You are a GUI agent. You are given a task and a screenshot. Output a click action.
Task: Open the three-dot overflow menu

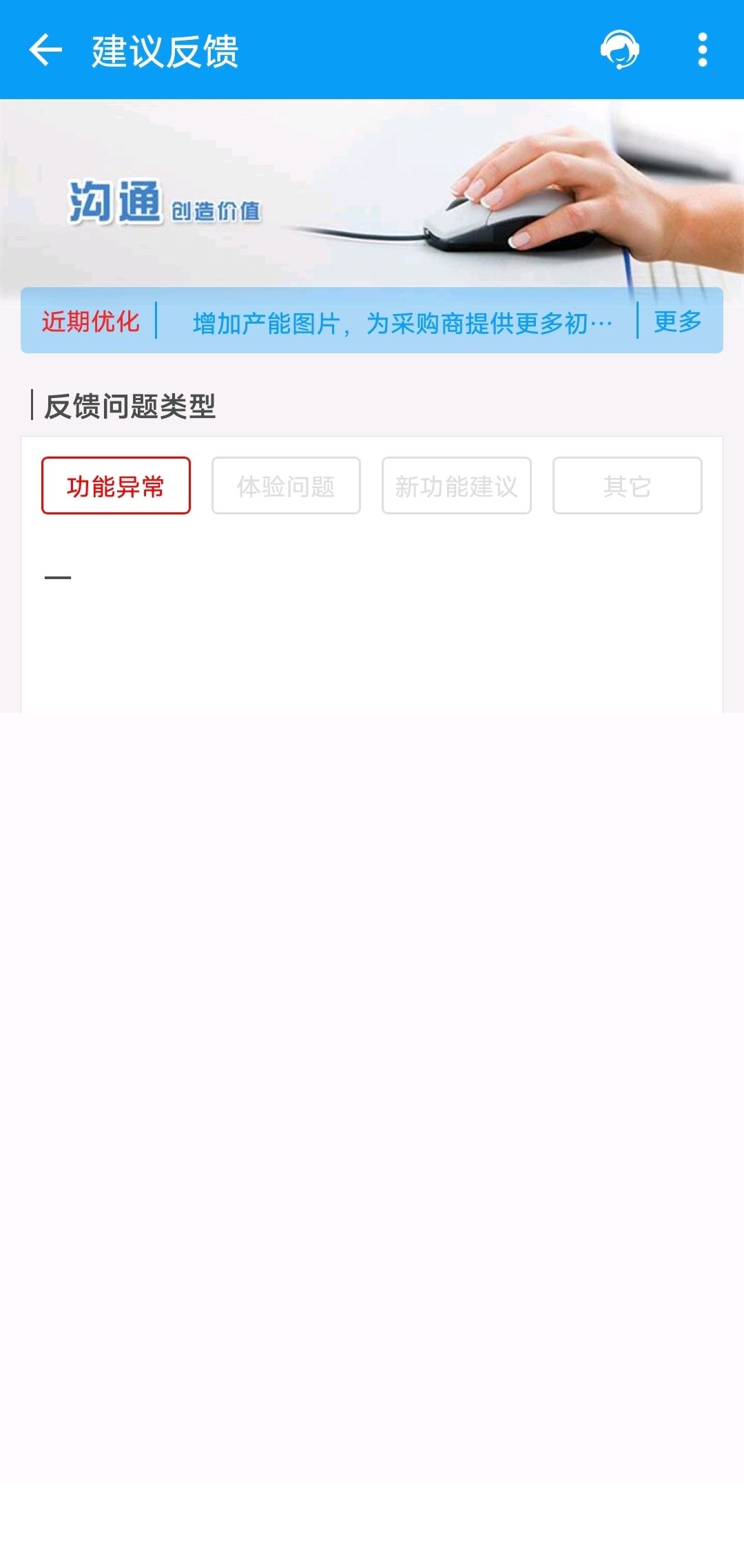tap(702, 50)
